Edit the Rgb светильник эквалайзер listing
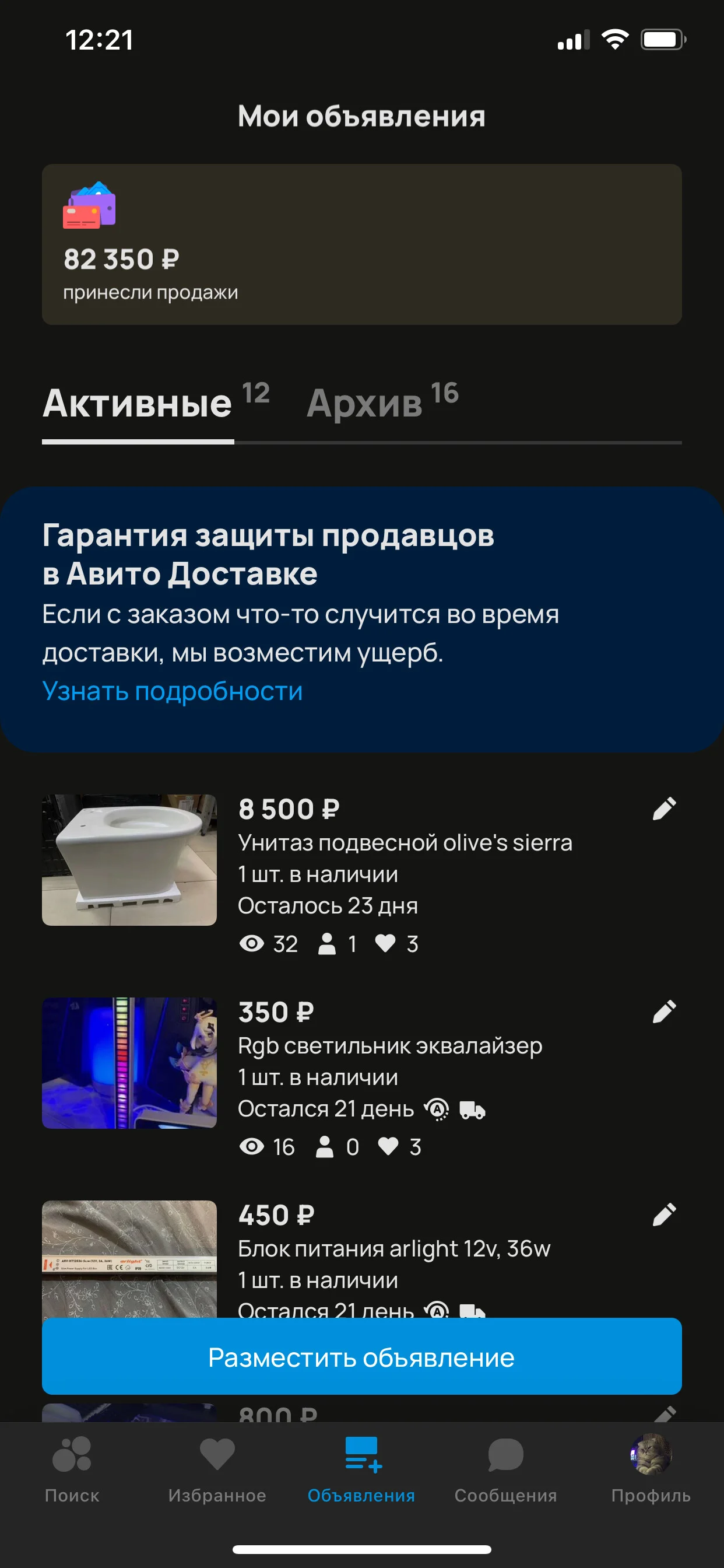The height and width of the screenshot is (1568, 724). pos(665,1011)
